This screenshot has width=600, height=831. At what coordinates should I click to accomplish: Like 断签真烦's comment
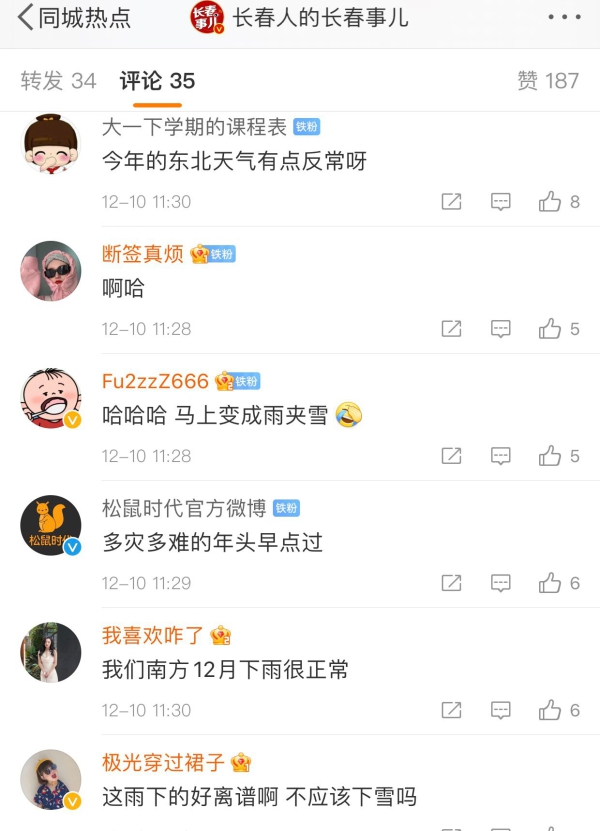point(550,329)
